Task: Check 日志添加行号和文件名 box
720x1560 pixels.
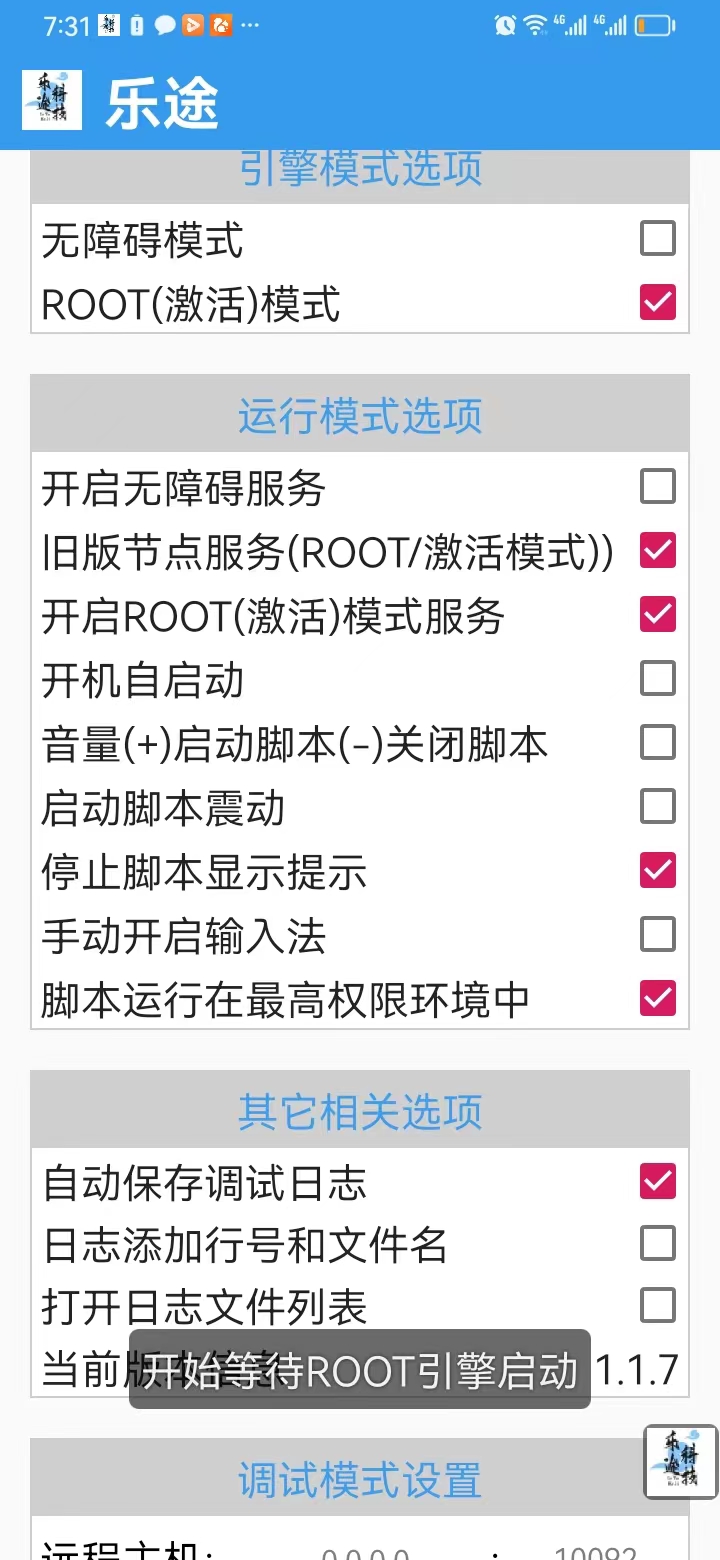Action: tap(658, 1244)
